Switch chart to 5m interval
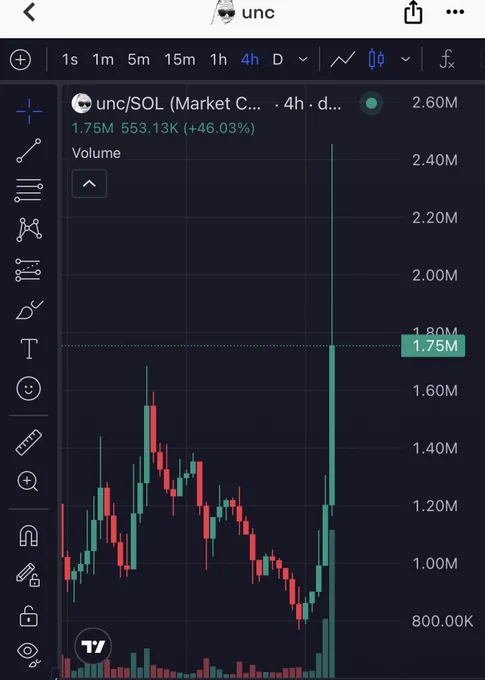The image size is (485, 680). (138, 59)
